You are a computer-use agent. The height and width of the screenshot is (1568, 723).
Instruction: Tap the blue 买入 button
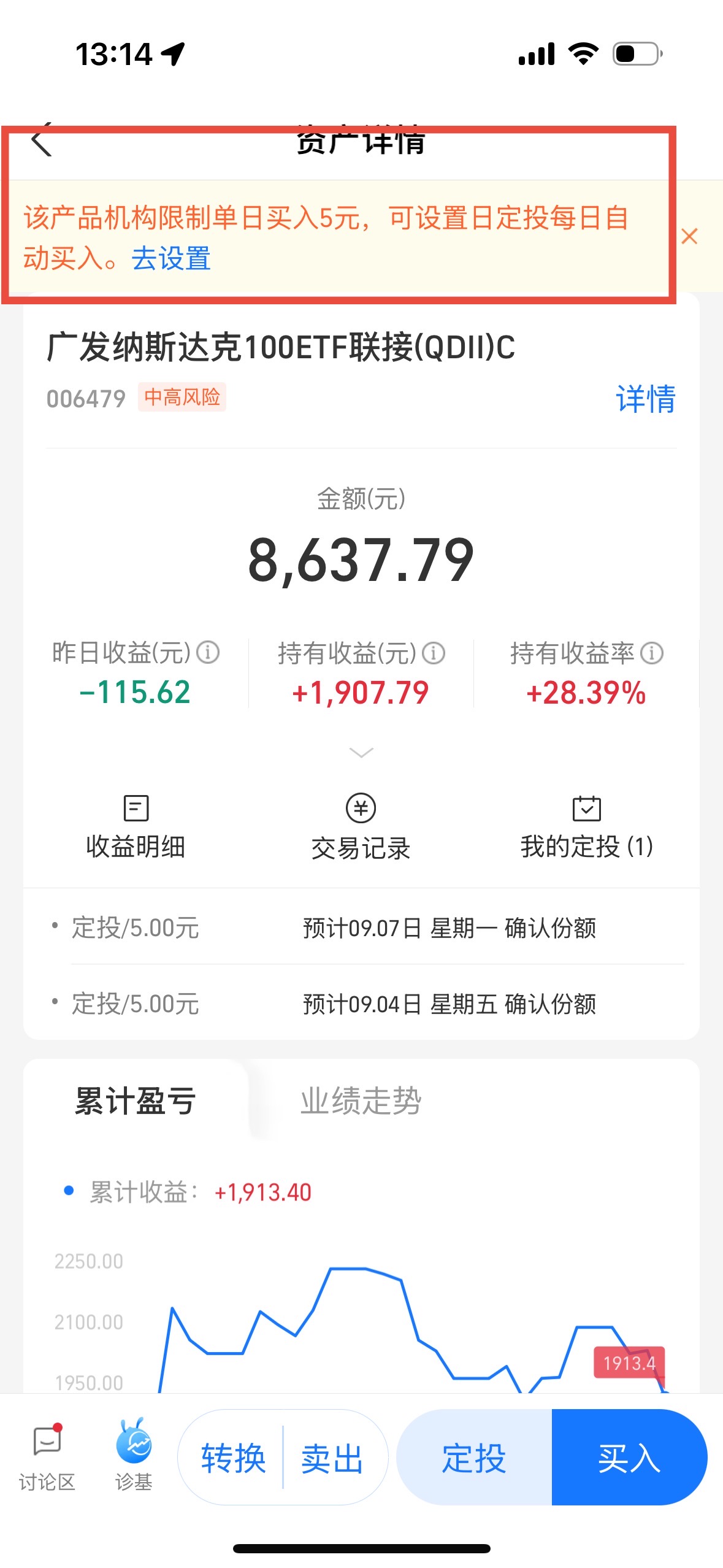[x=629, y=1457]
